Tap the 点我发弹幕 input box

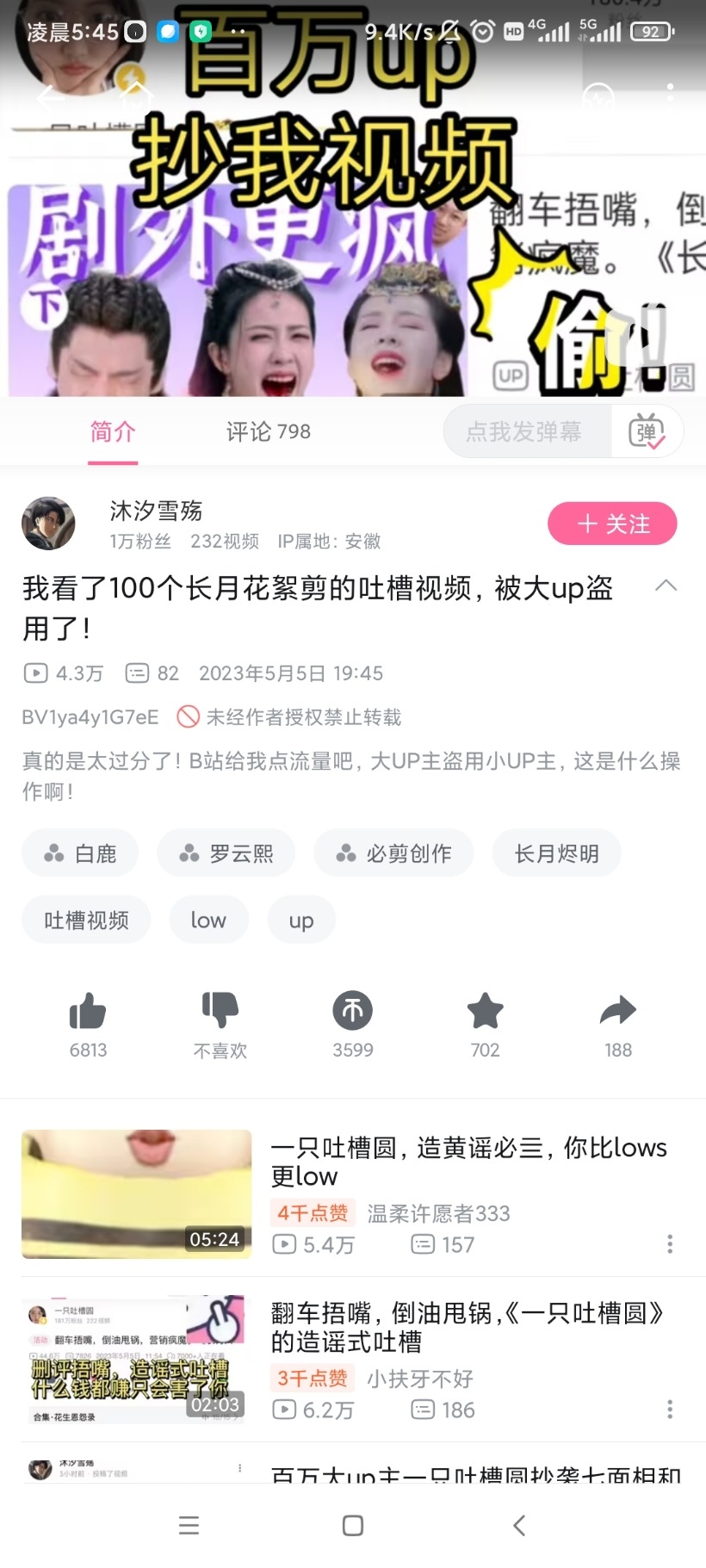click(x=525, y=431)
